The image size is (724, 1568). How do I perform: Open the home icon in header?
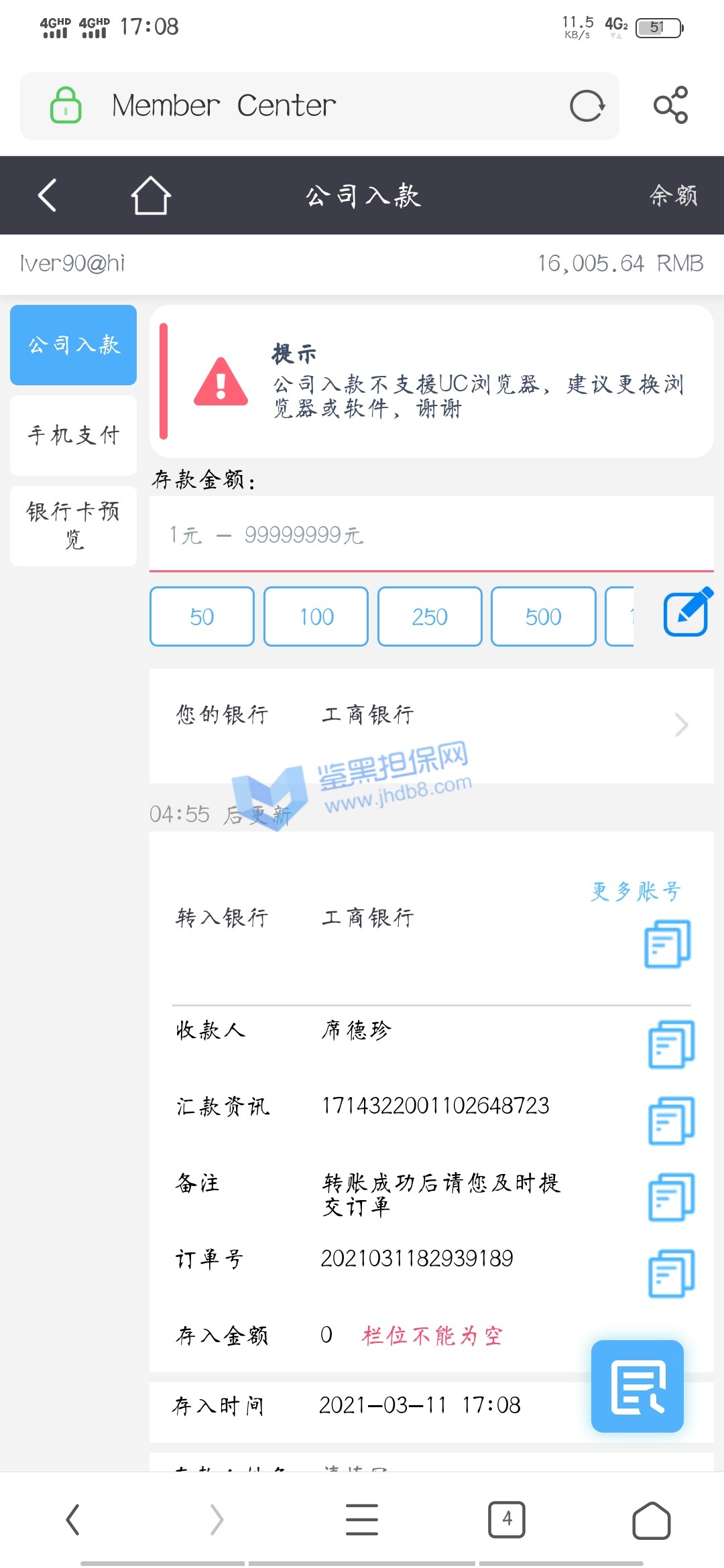150,196
